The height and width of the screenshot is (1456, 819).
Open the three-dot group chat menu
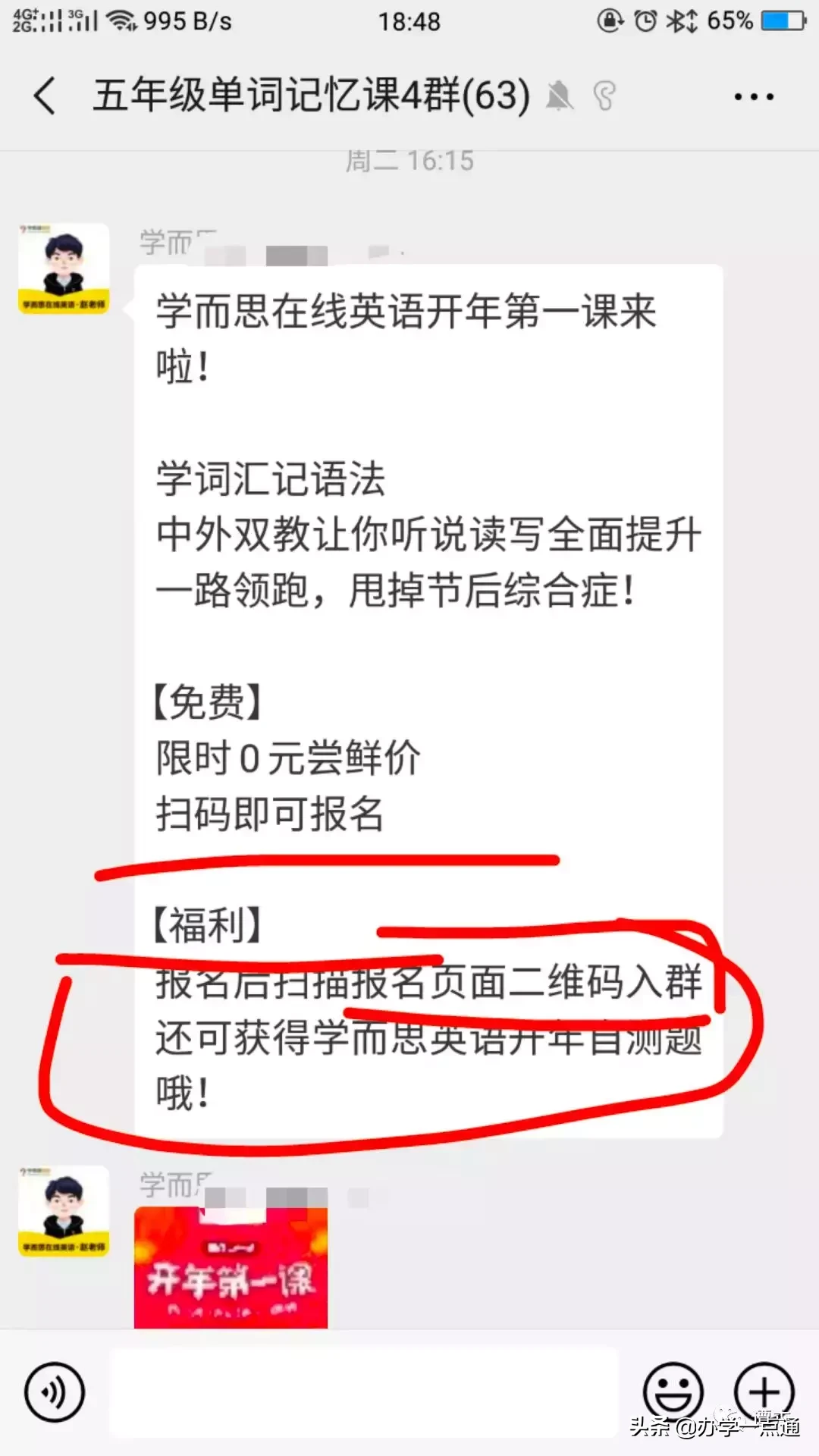tap(754, 97)
